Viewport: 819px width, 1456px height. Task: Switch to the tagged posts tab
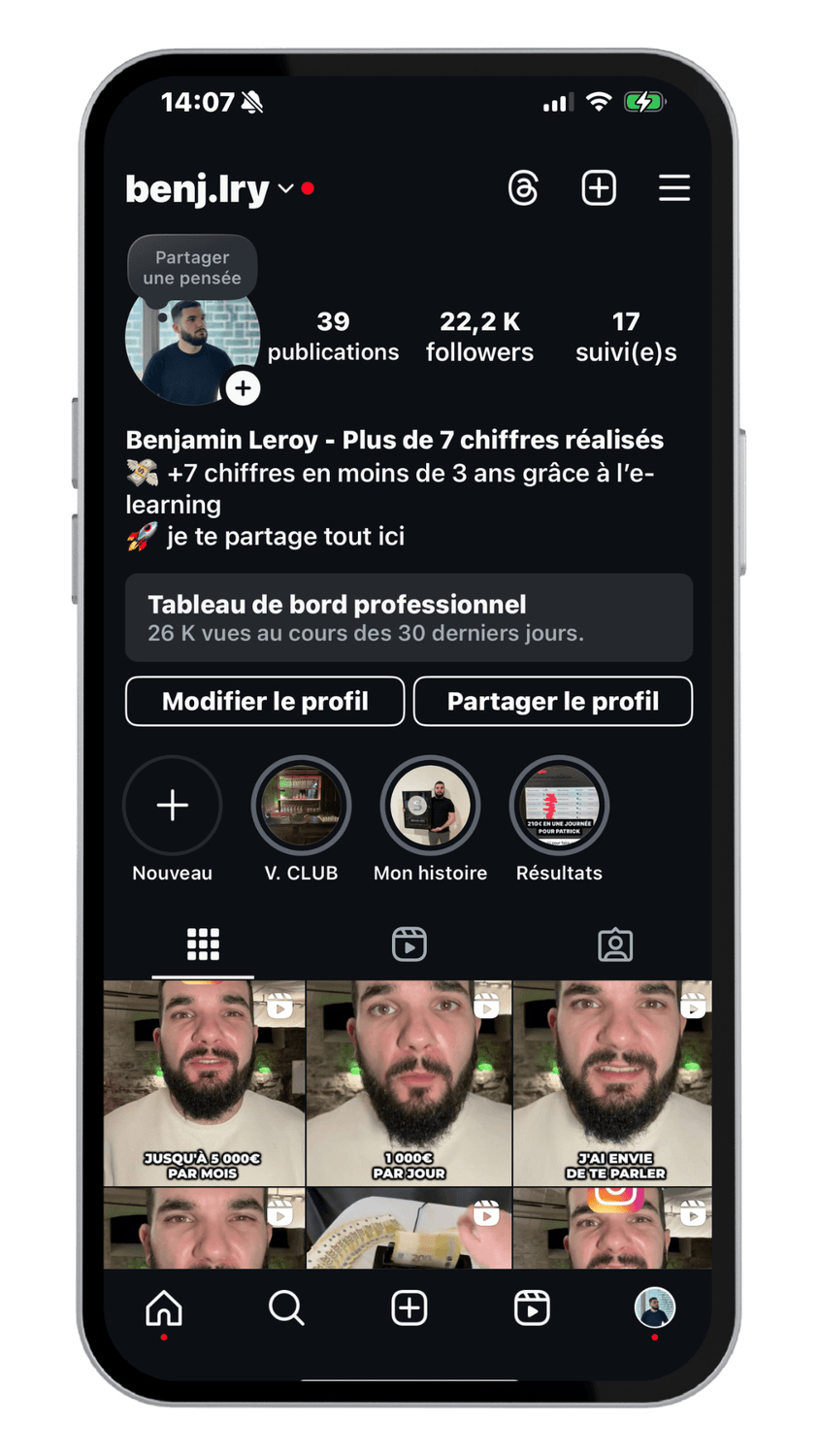(x=615, y=943)
